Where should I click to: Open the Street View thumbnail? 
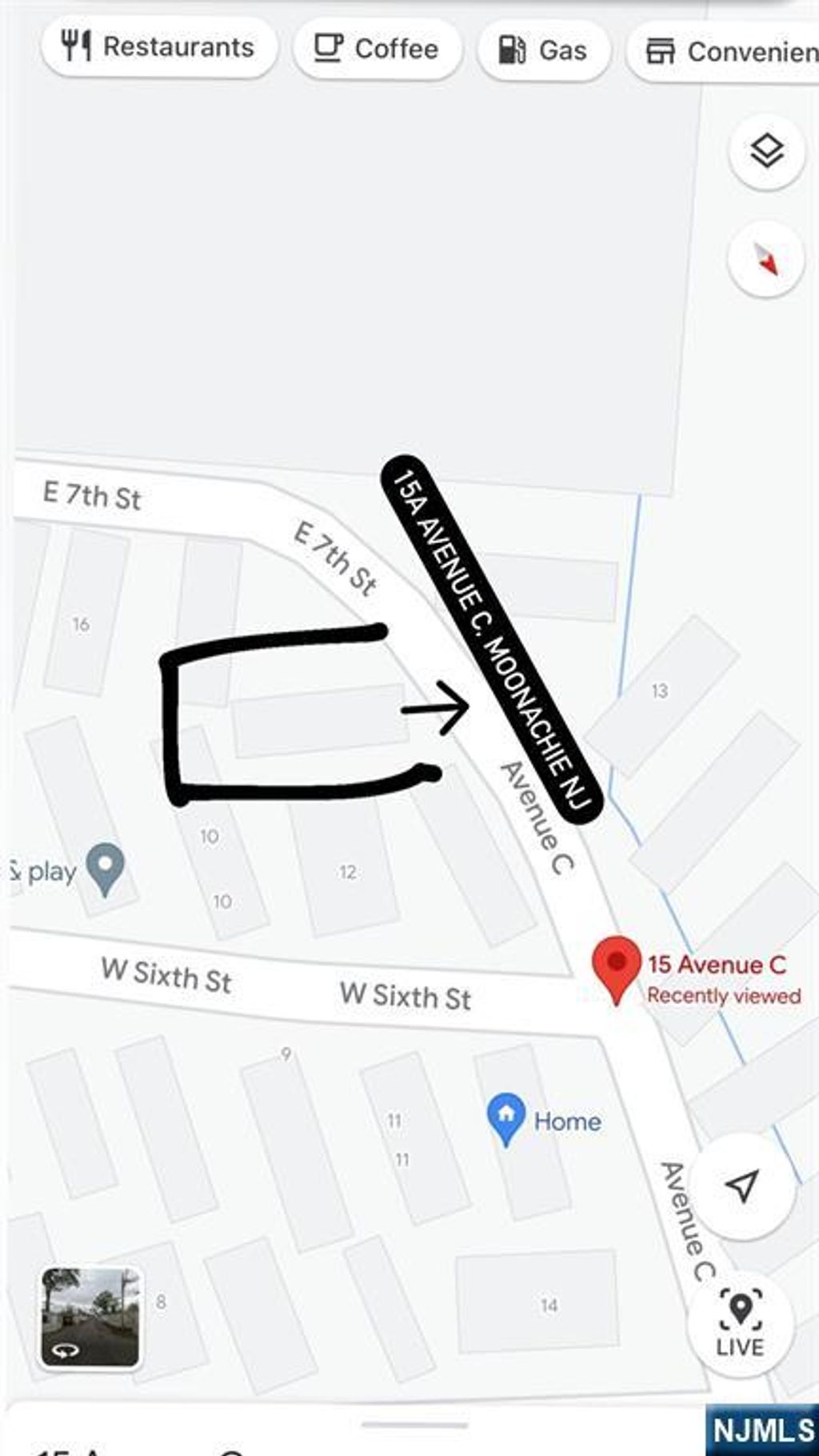pos(90,1317)
